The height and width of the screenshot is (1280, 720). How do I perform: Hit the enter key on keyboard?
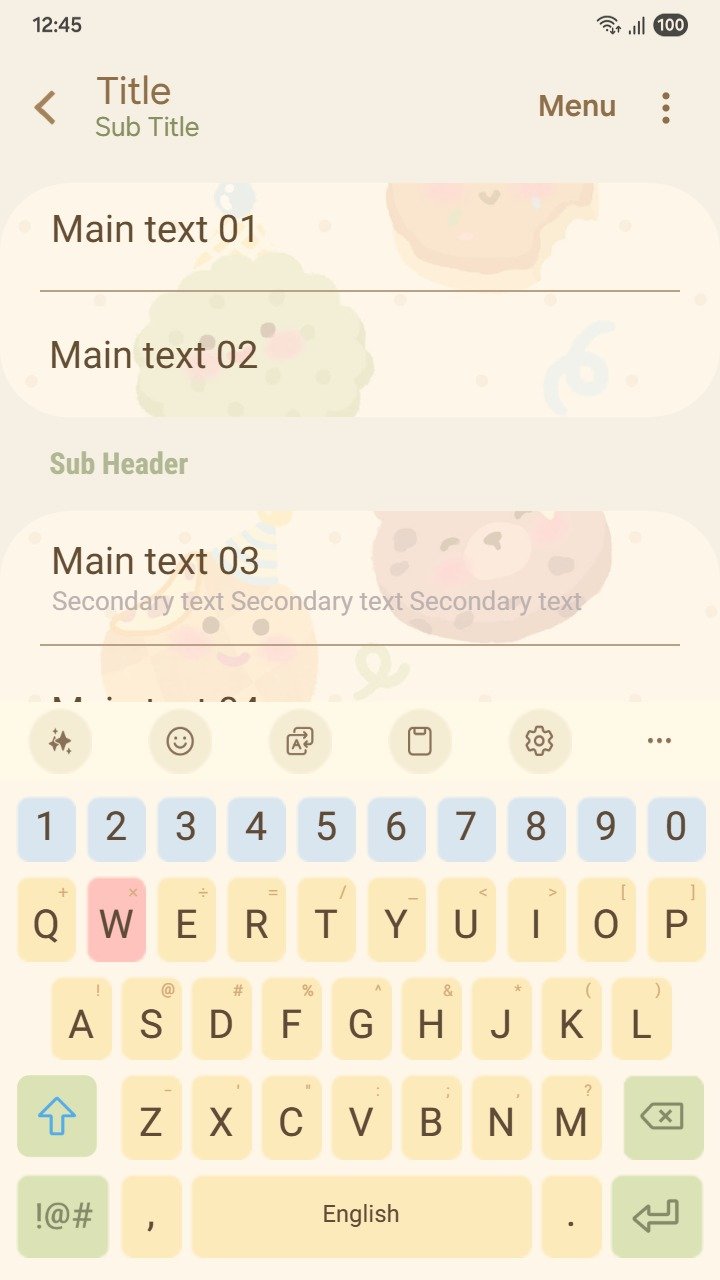[x=656, y=1216]
